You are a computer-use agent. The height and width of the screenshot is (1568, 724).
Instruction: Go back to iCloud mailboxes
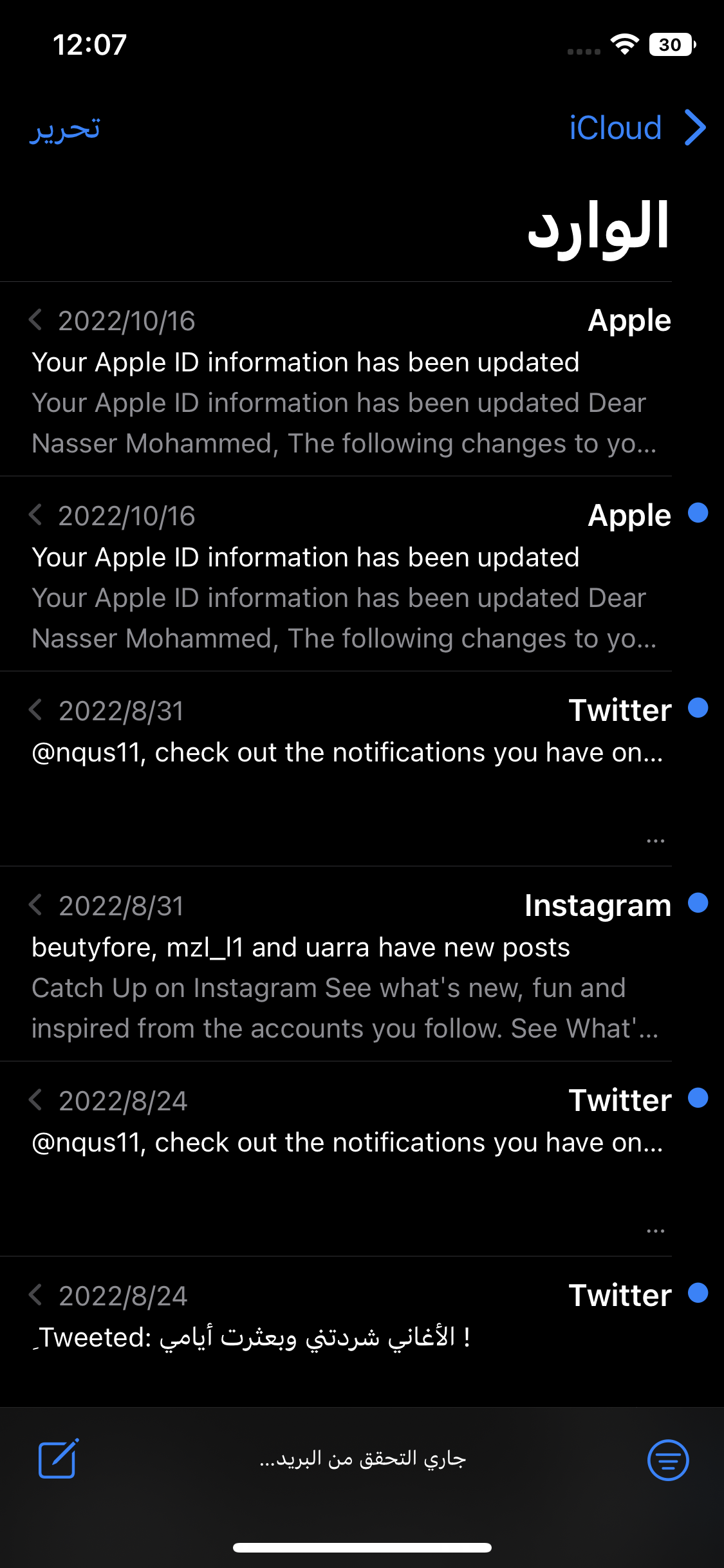pos(637,127)
